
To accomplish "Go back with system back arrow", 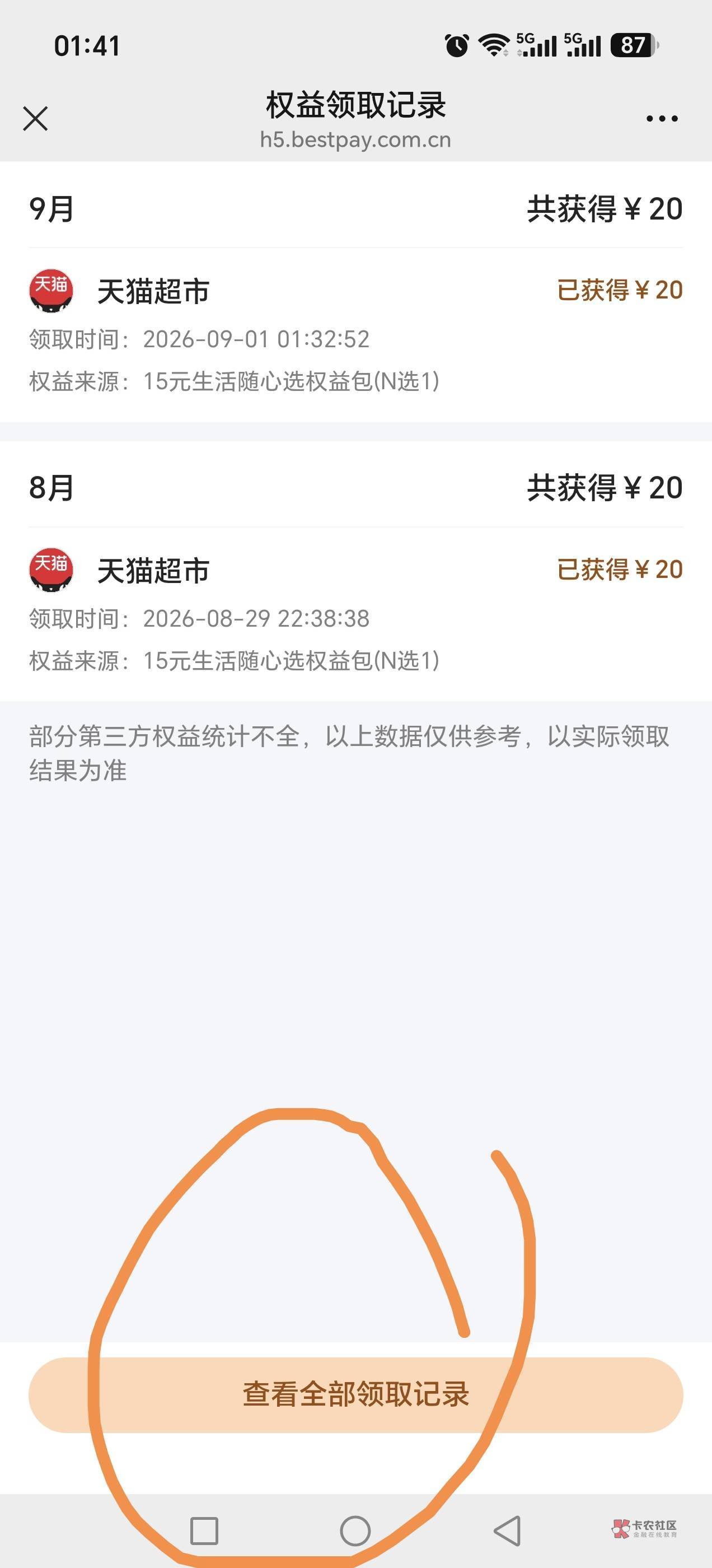I will point(507,1530).
